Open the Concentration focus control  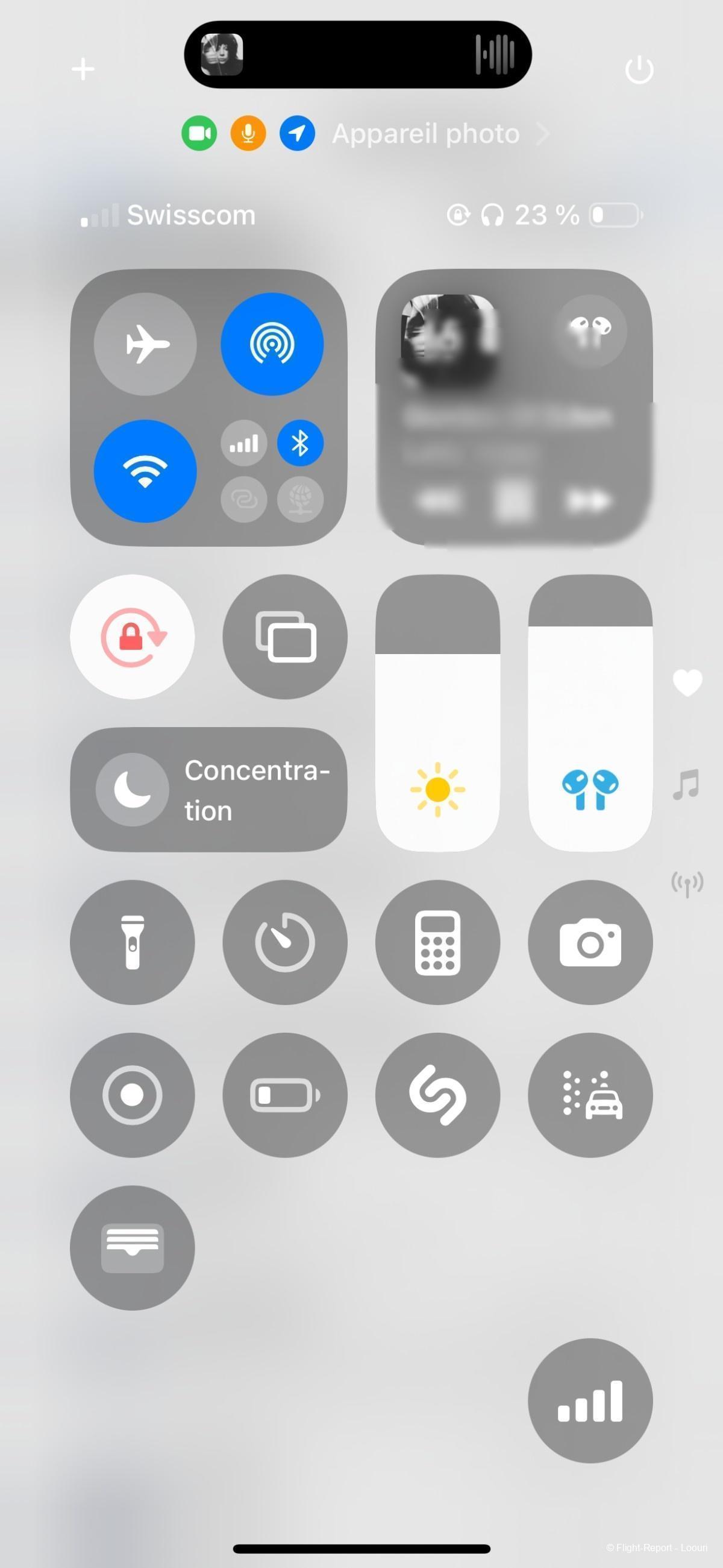point(208,790)
